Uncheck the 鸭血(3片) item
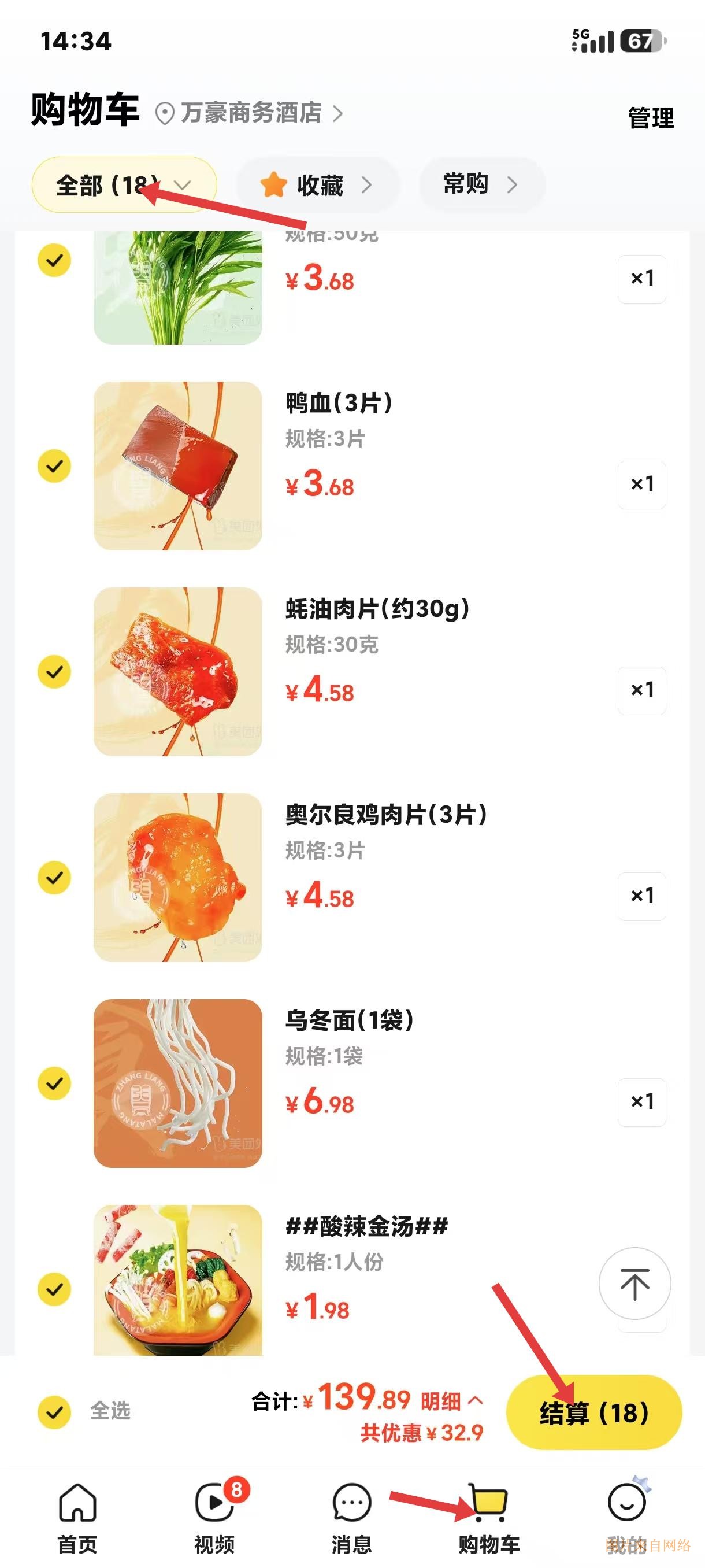This screenshot has width=705, height=1568. click(55, 466)
